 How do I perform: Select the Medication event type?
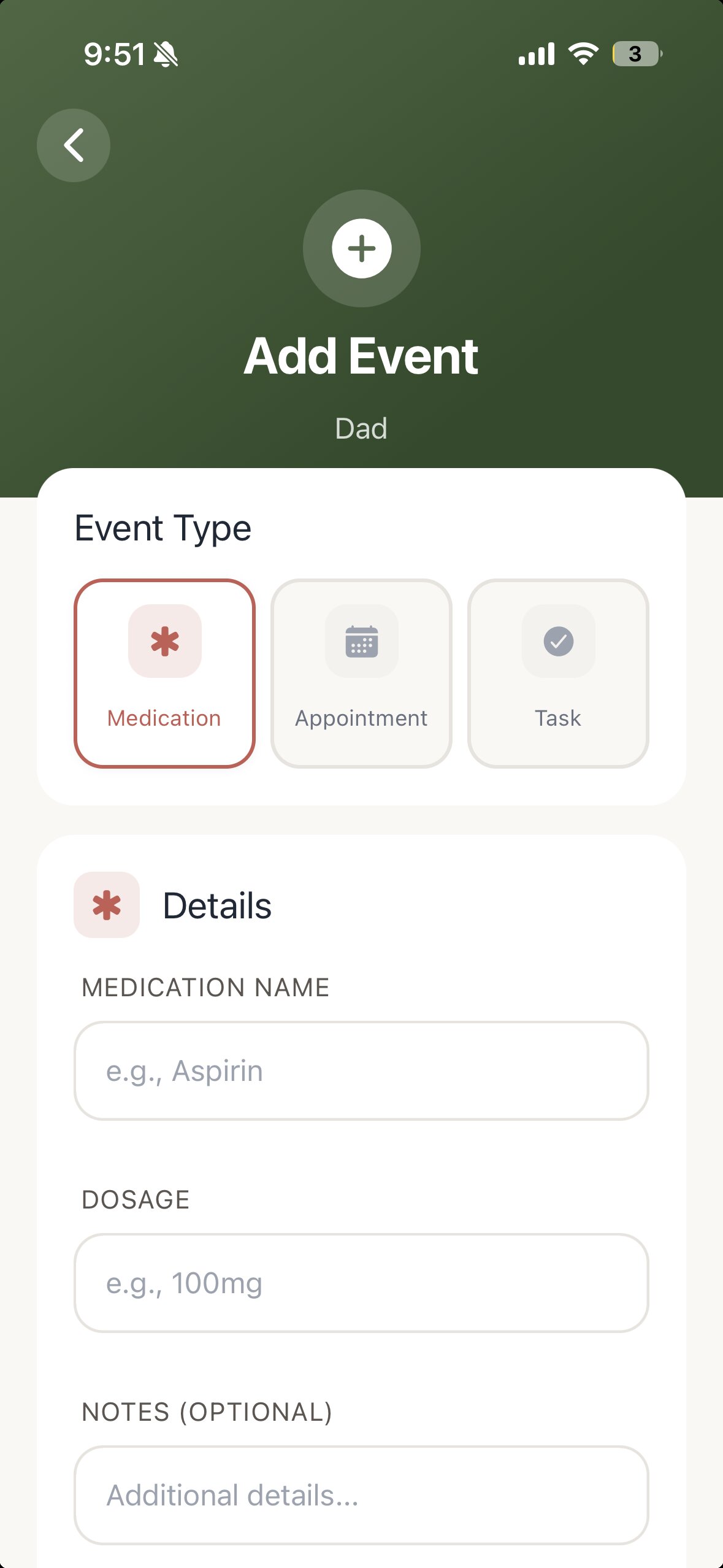point(164,673)
